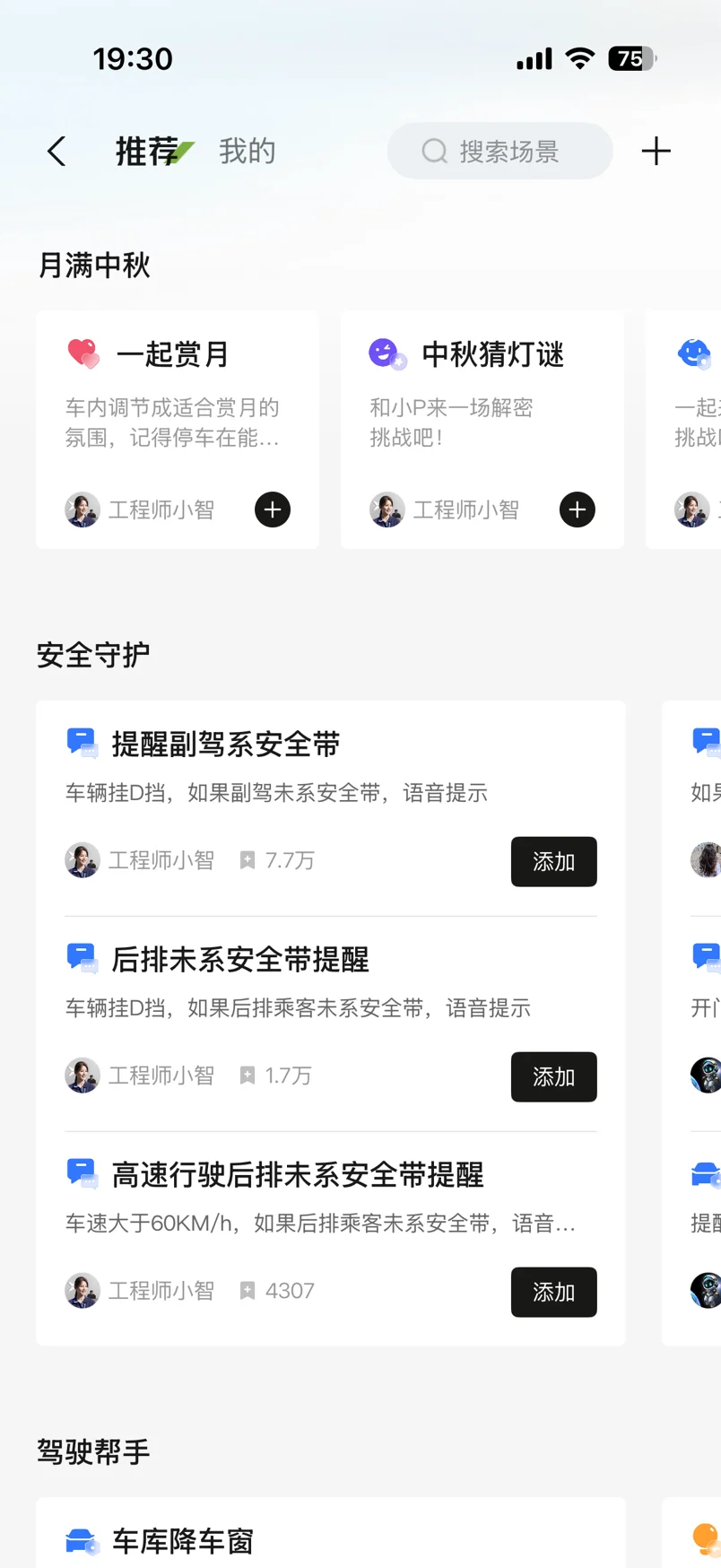
Task: Tap 添加 for 提醒副驾系安全带
Action: coord(554,862)
